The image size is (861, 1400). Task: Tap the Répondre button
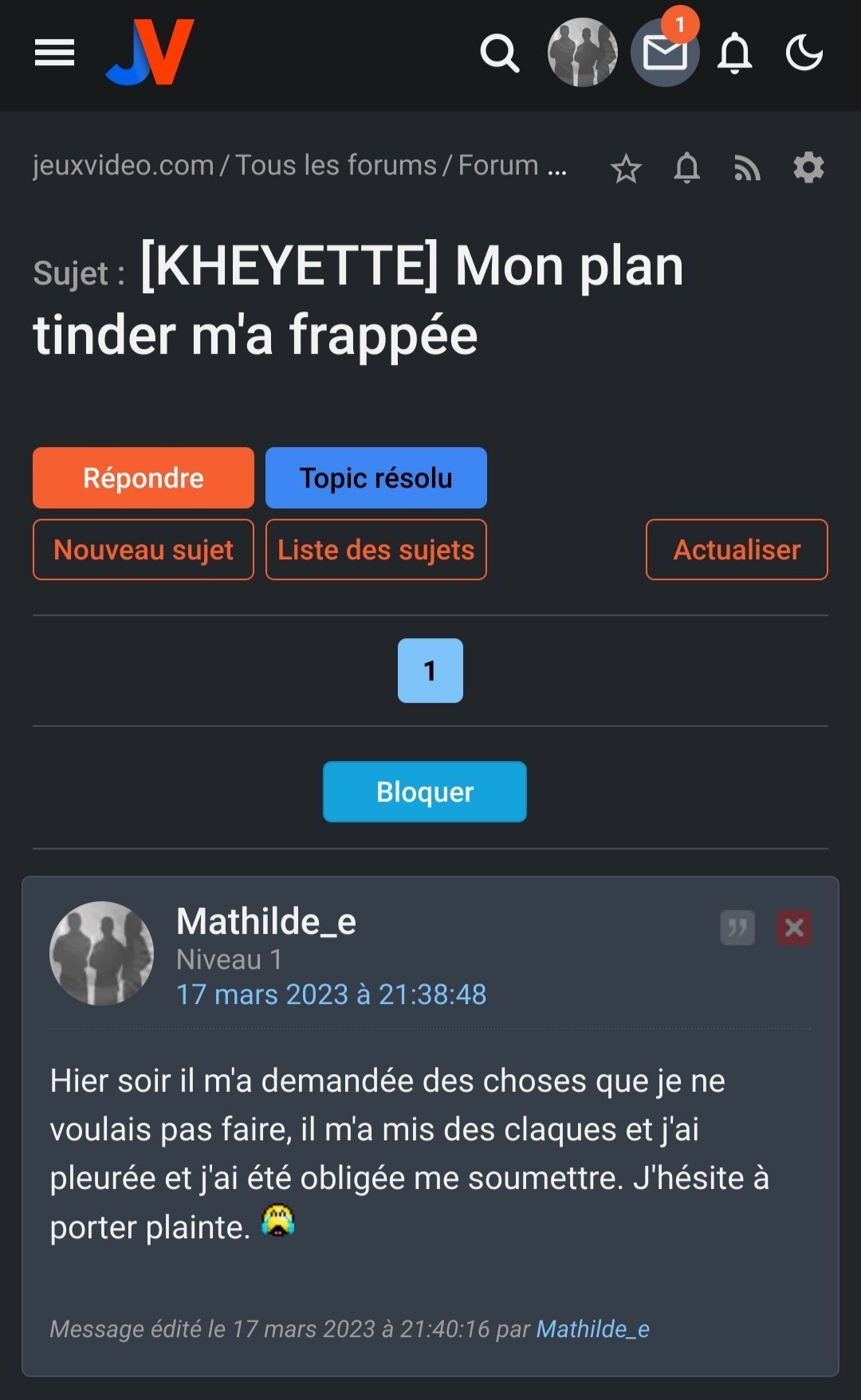143,477
